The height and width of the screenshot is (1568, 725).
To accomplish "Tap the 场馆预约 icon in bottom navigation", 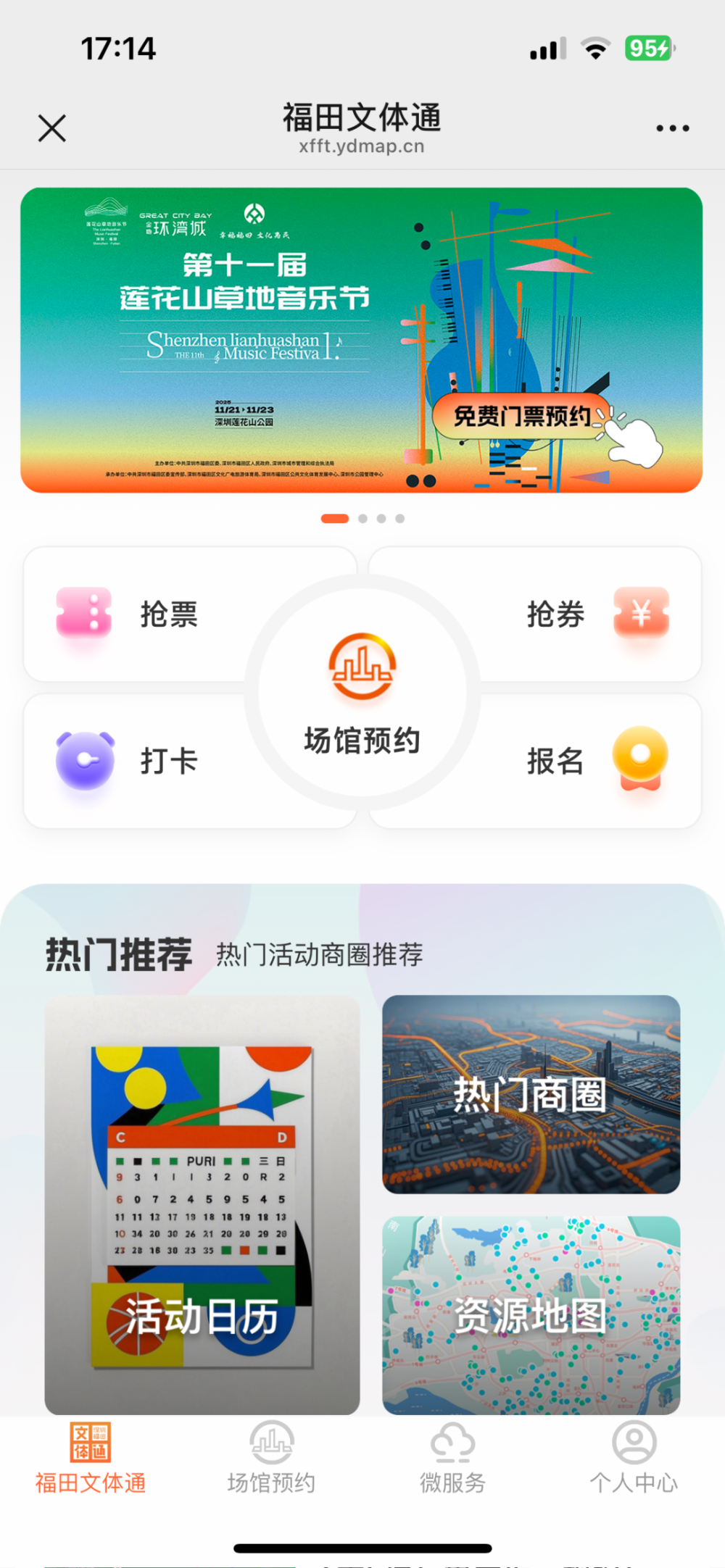I will [x=270, y=1443].
